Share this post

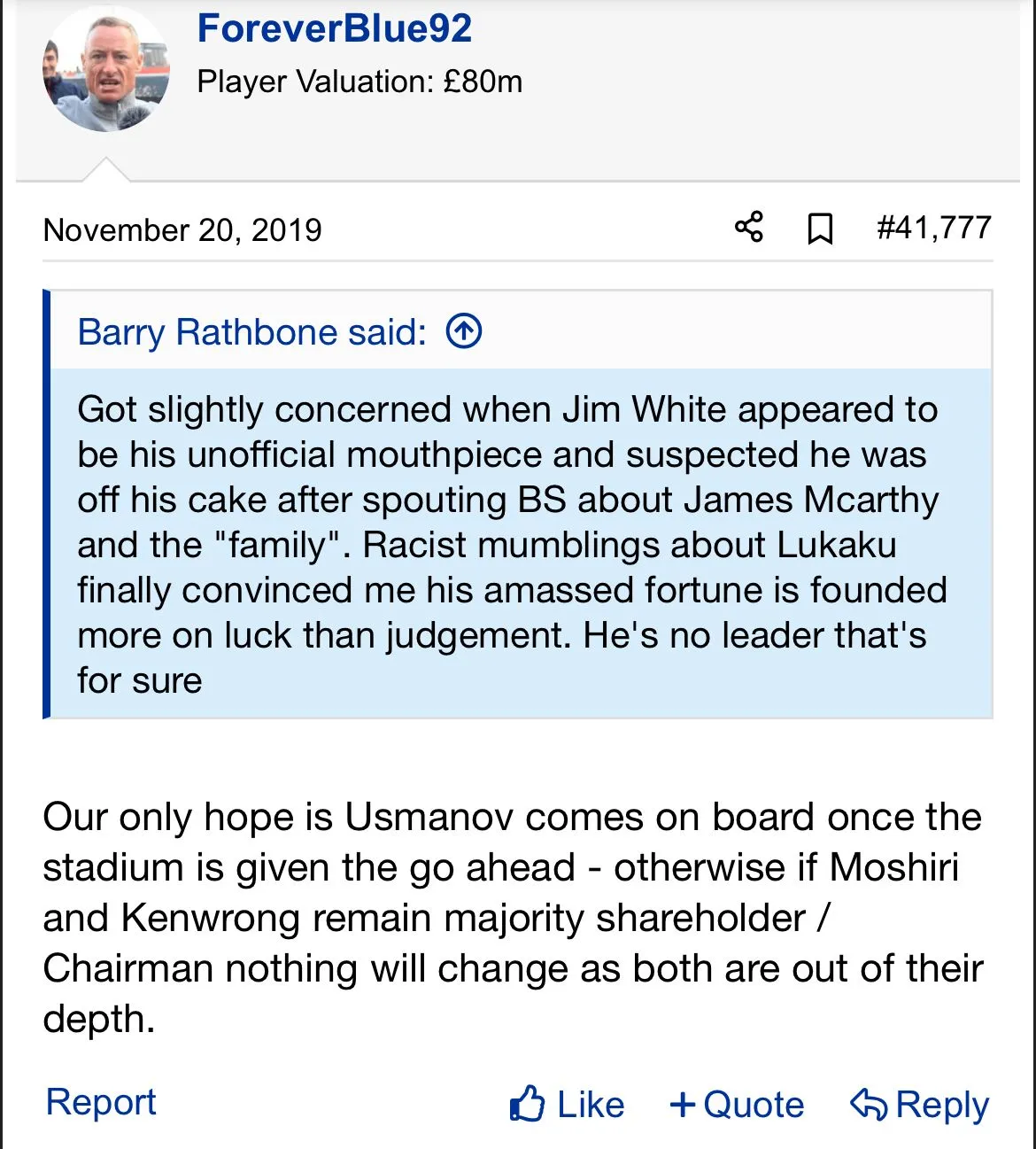coord(748,228)
